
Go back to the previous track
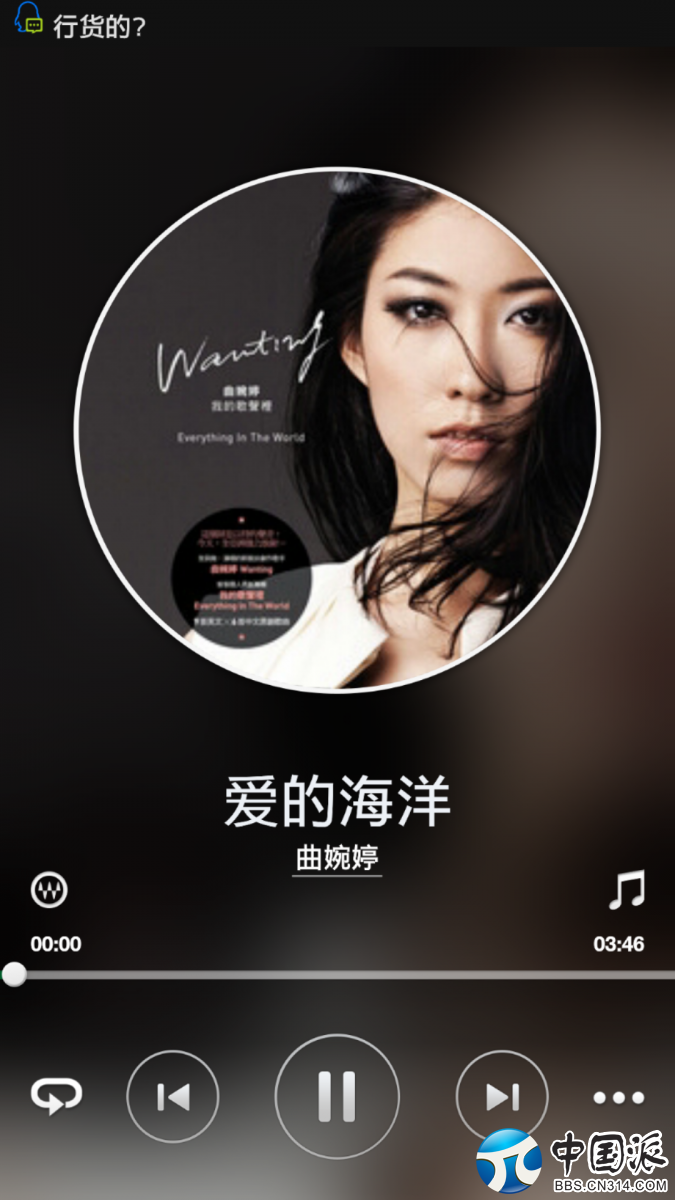[x=173, y=1097]
